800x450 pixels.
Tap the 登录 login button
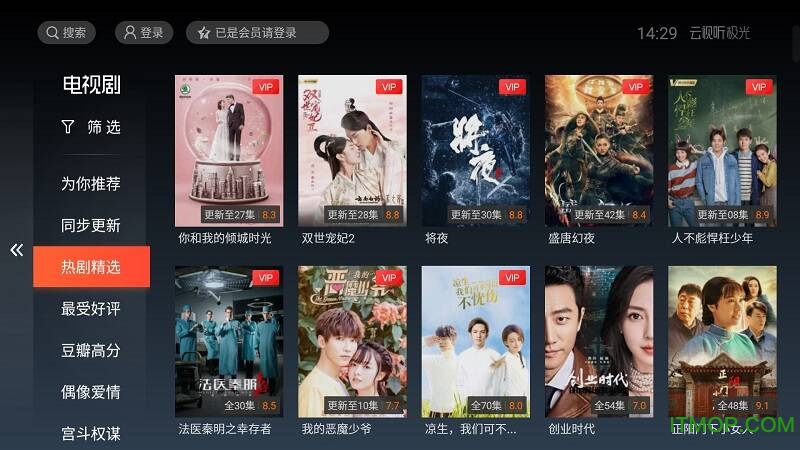[143, 33]
